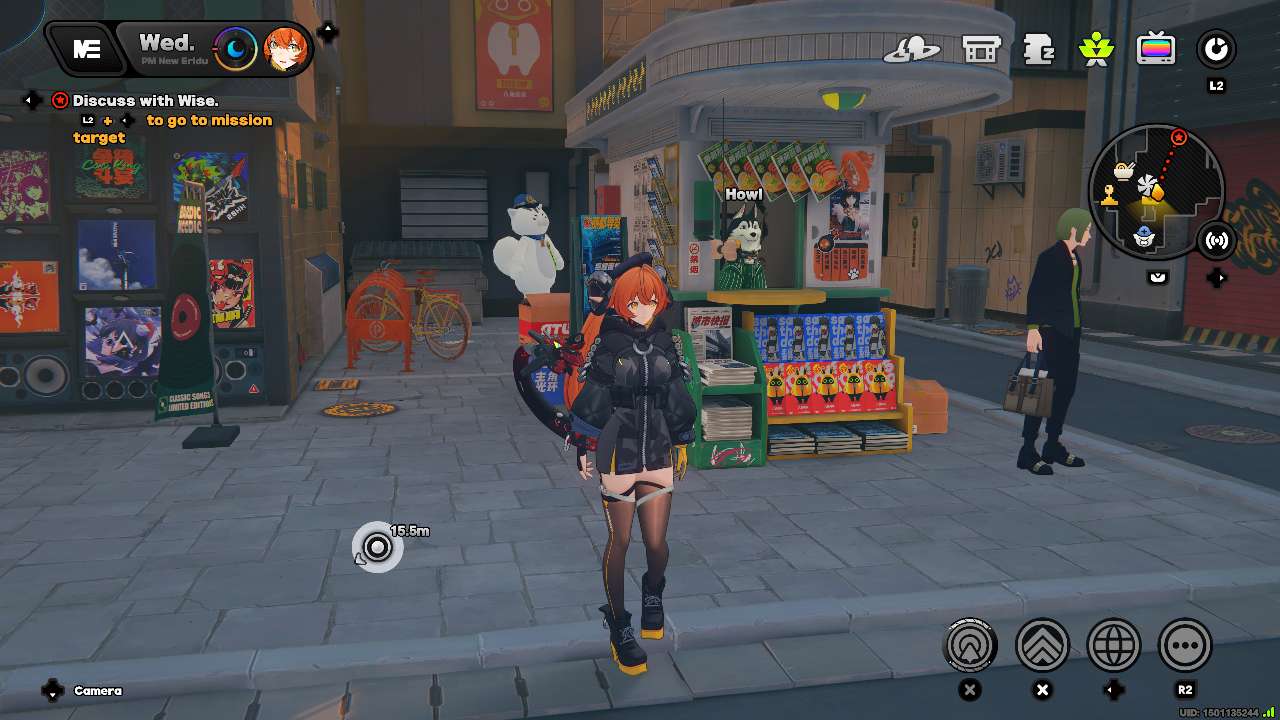Open the three-dot more button
This screenshot has width=1280, height=720.
[x=1185, y=645]
